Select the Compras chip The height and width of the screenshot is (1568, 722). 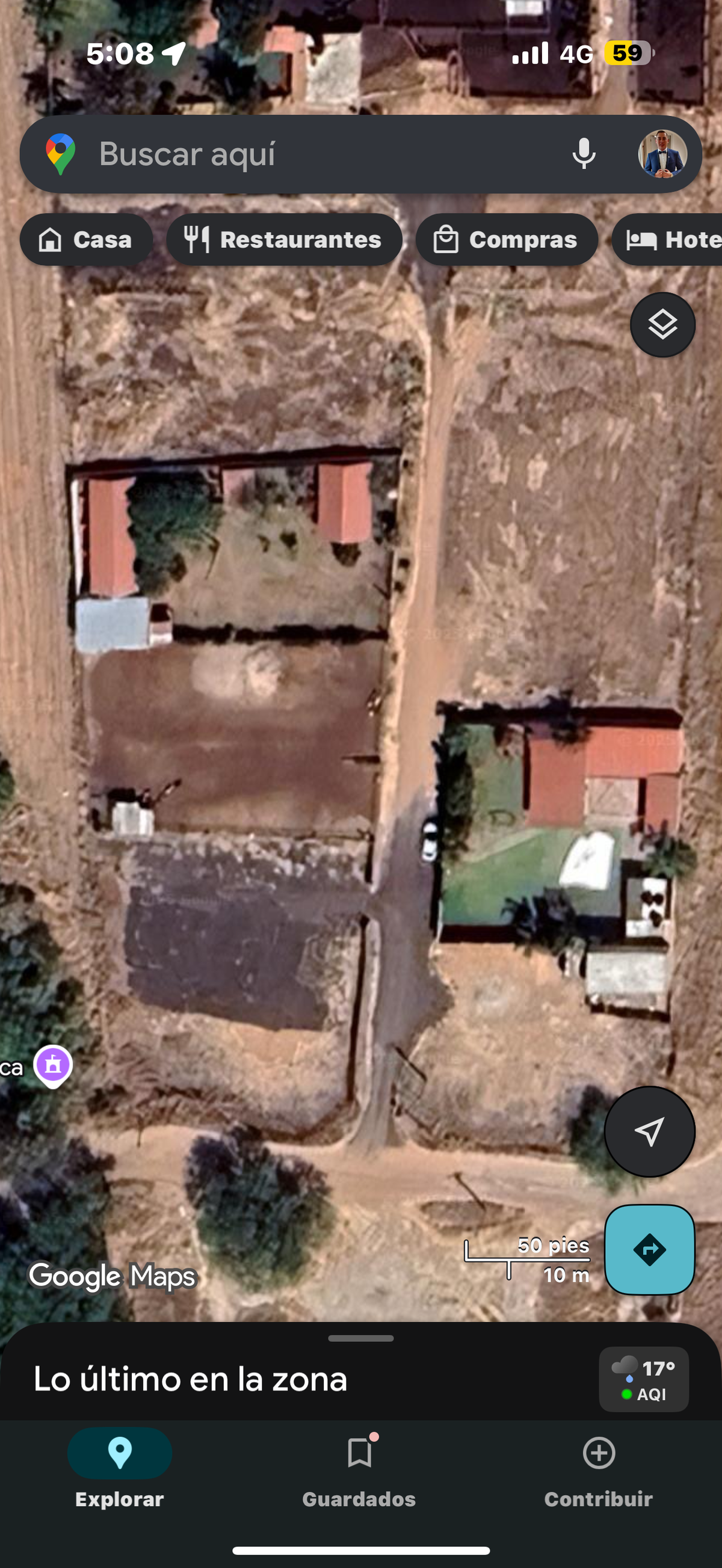tap(506, 240)
